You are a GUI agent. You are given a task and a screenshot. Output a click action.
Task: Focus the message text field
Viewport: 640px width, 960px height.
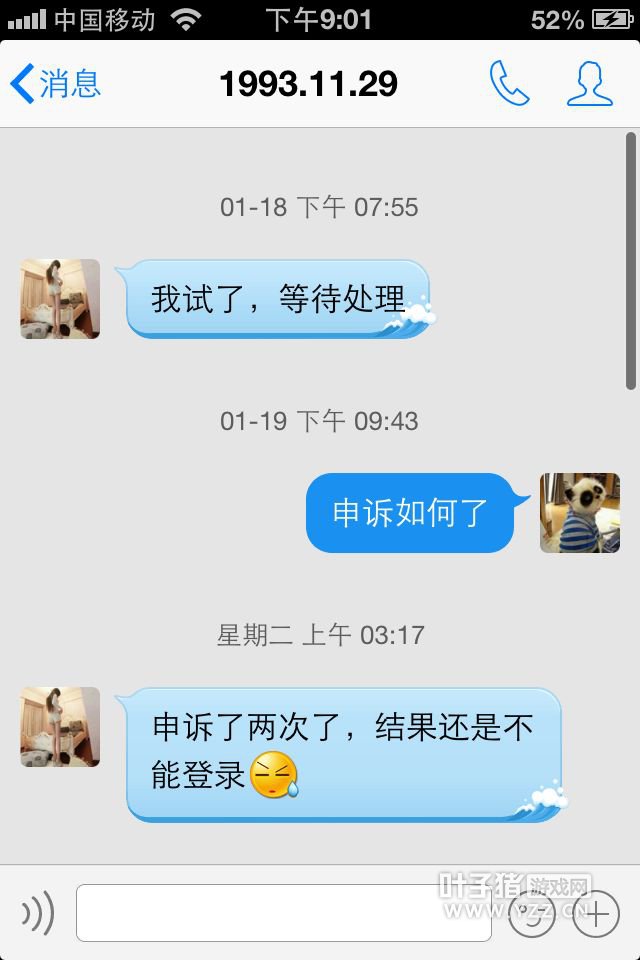click(283, 913)
